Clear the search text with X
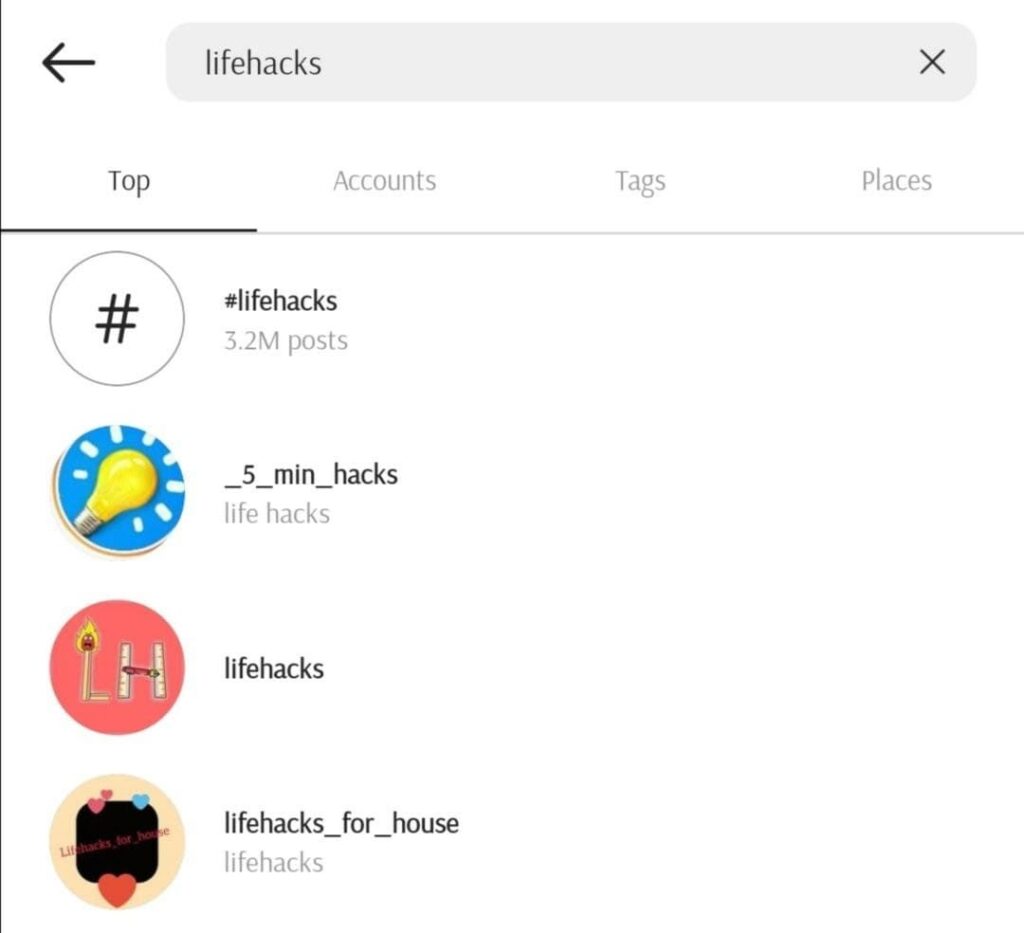Viewport: 1024px width, 933px height. click(x=931, y=63)
